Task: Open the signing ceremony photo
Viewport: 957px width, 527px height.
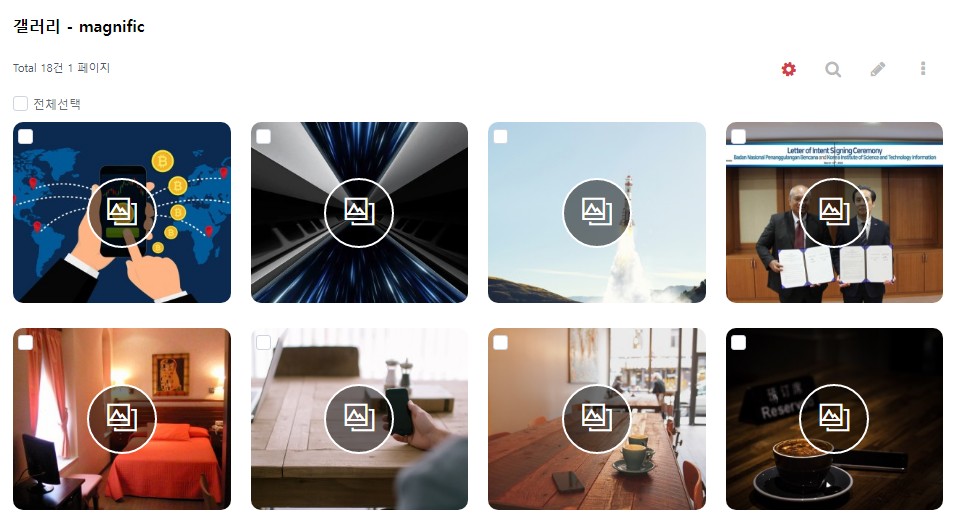Action: [834, 212]
